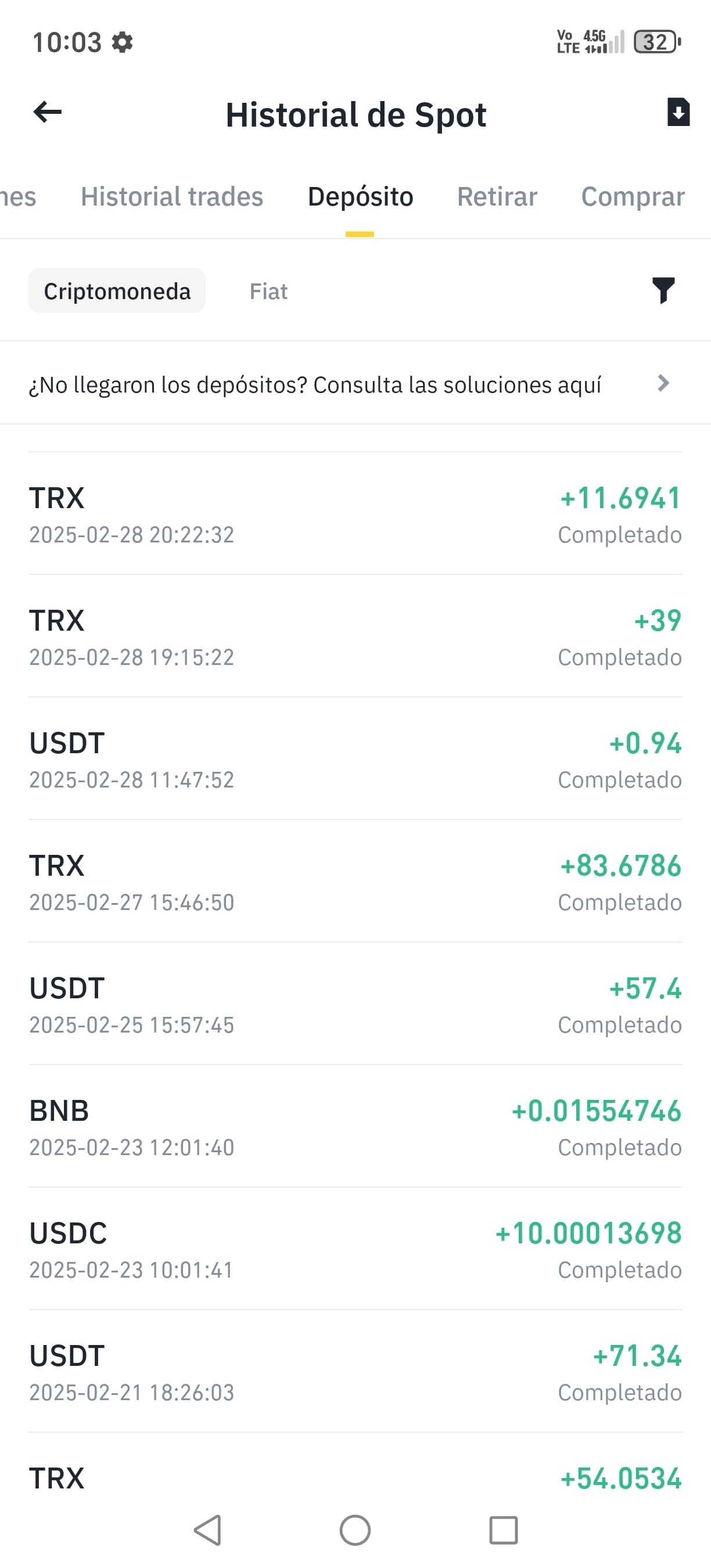
Task: View the USDT +0.94 deposit
Action: pyautogui.click(x=355, y=758)
